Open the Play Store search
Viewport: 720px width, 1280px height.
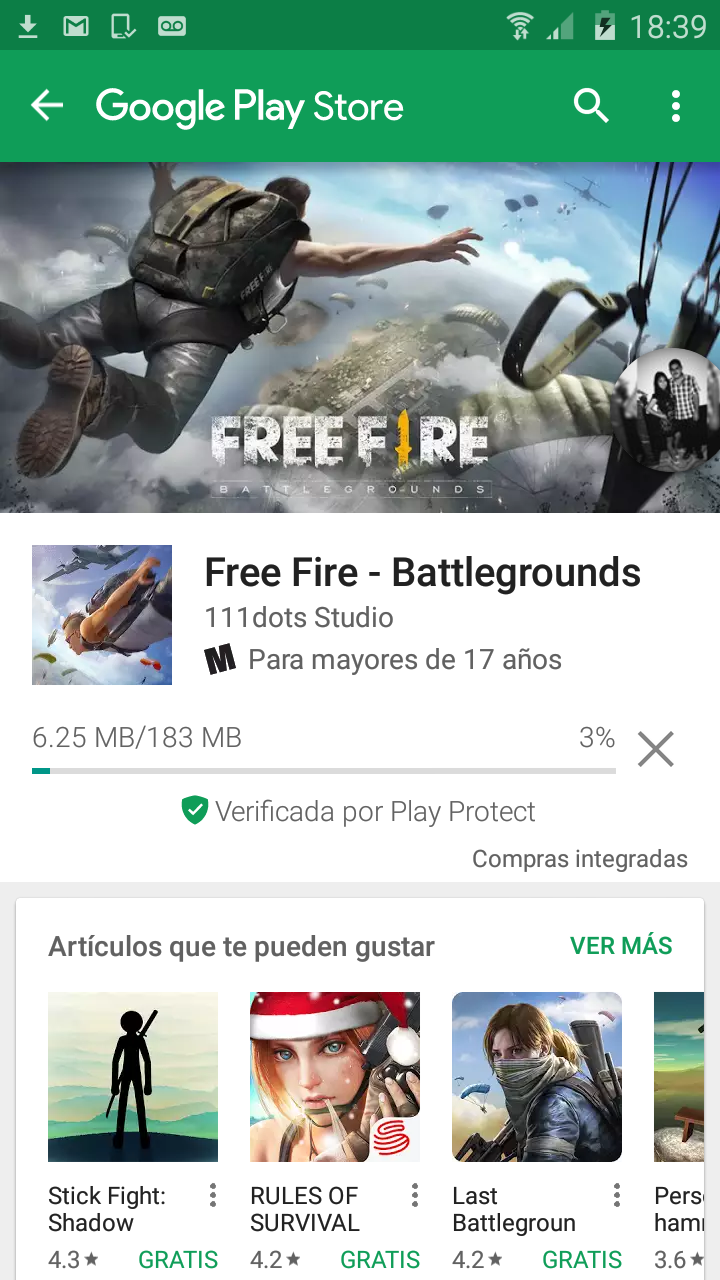click(591, 105)
